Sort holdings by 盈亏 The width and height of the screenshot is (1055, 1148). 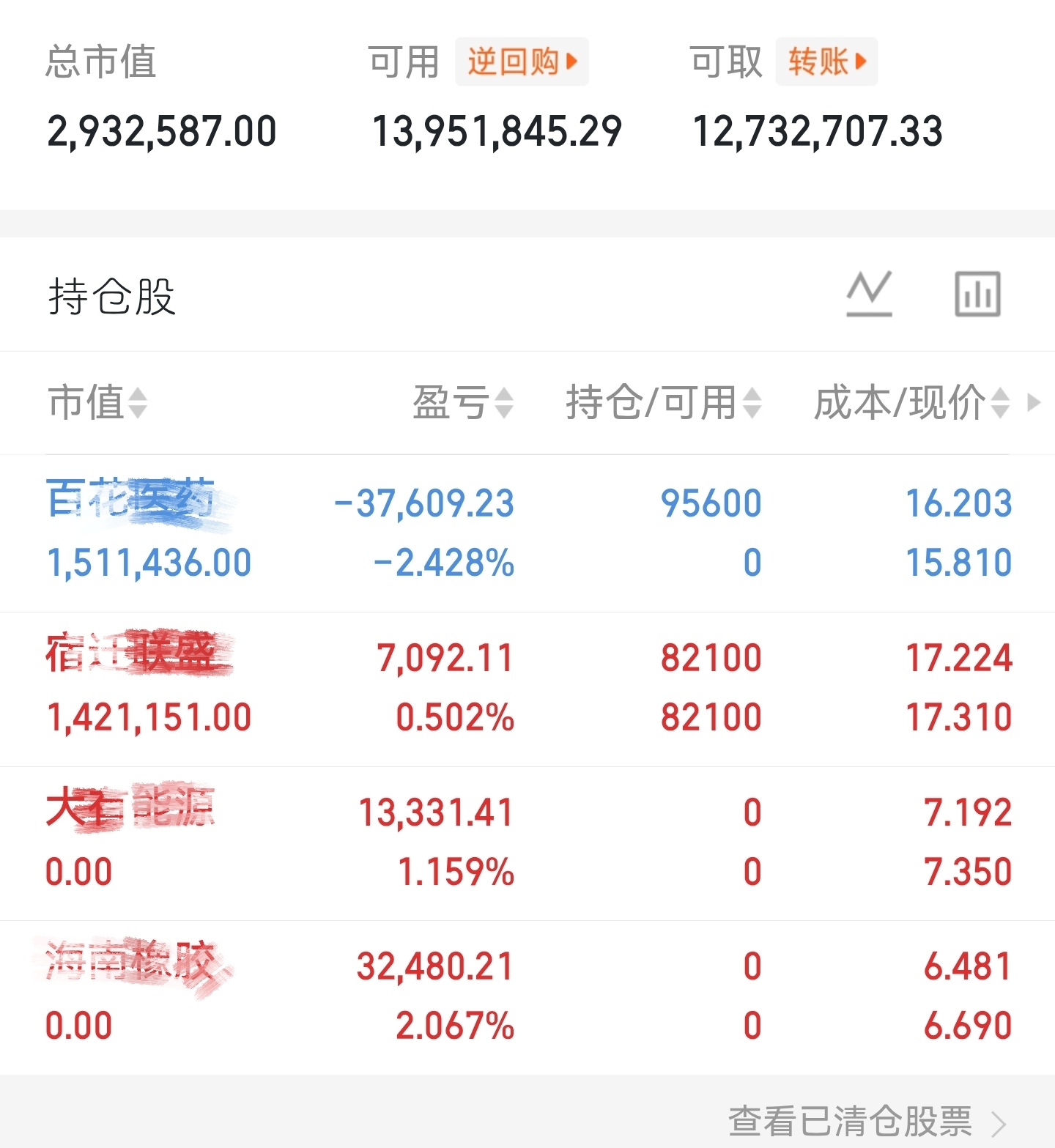[x=463, y=402]
